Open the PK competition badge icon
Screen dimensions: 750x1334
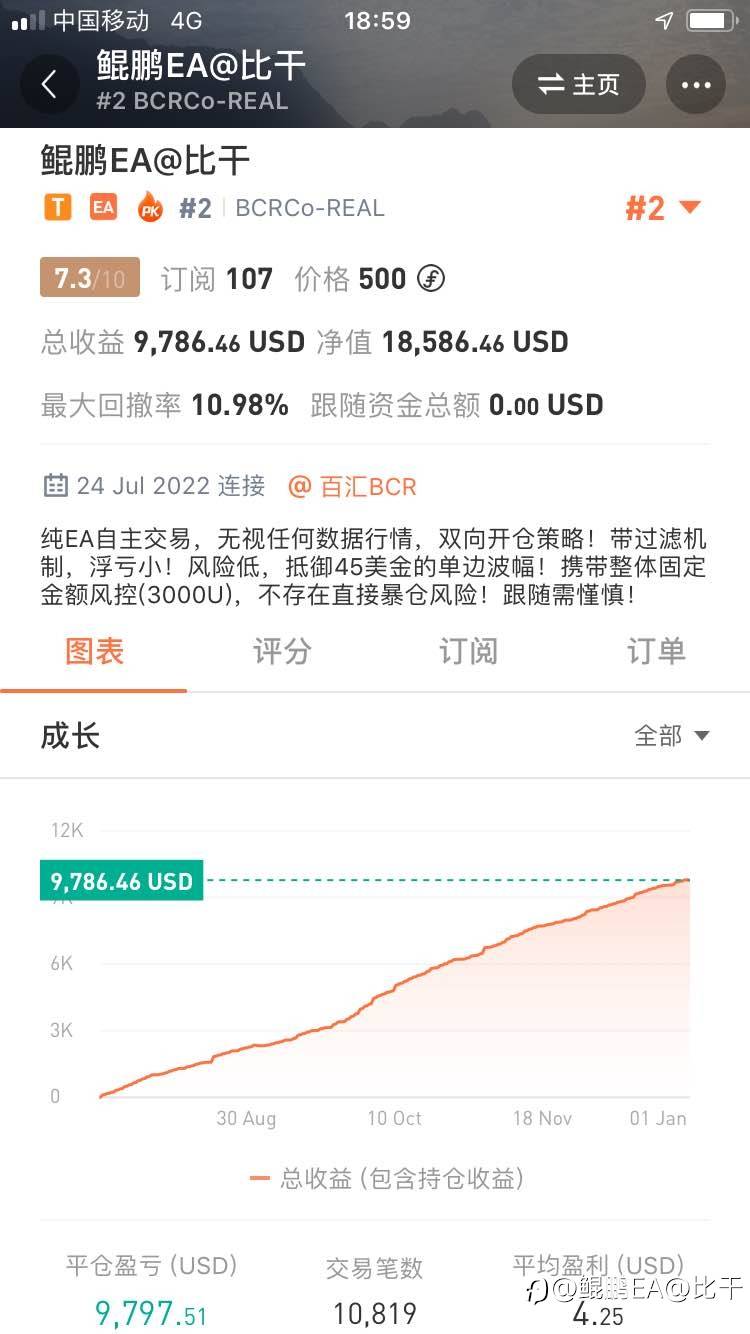[149, 207]
